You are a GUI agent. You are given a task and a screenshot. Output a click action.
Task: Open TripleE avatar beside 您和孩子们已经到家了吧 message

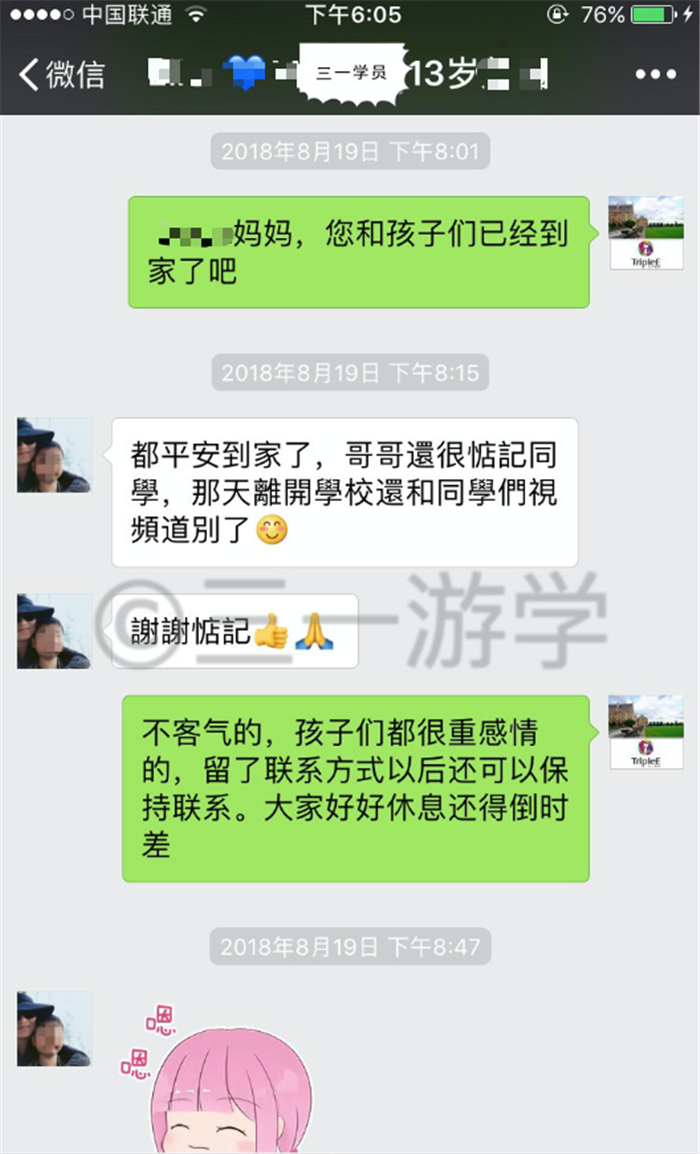coord(646,233)
